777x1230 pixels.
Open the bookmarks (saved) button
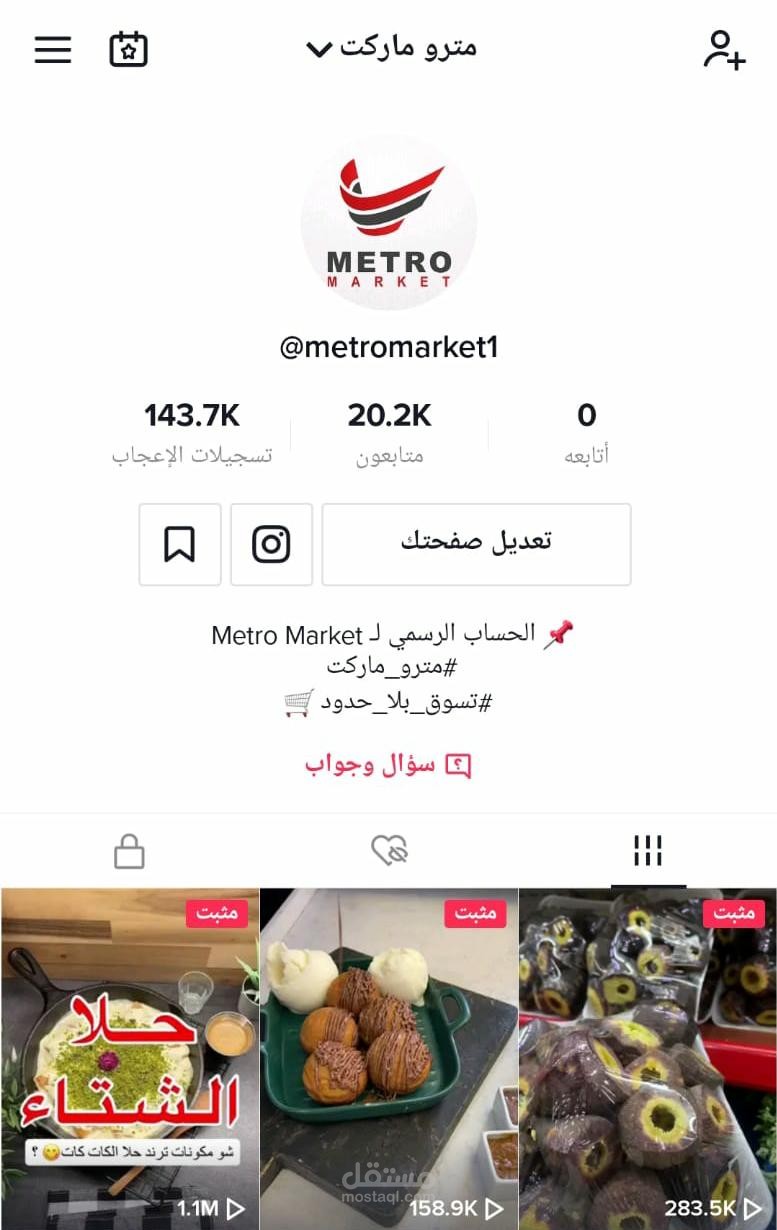pos(180,545)
